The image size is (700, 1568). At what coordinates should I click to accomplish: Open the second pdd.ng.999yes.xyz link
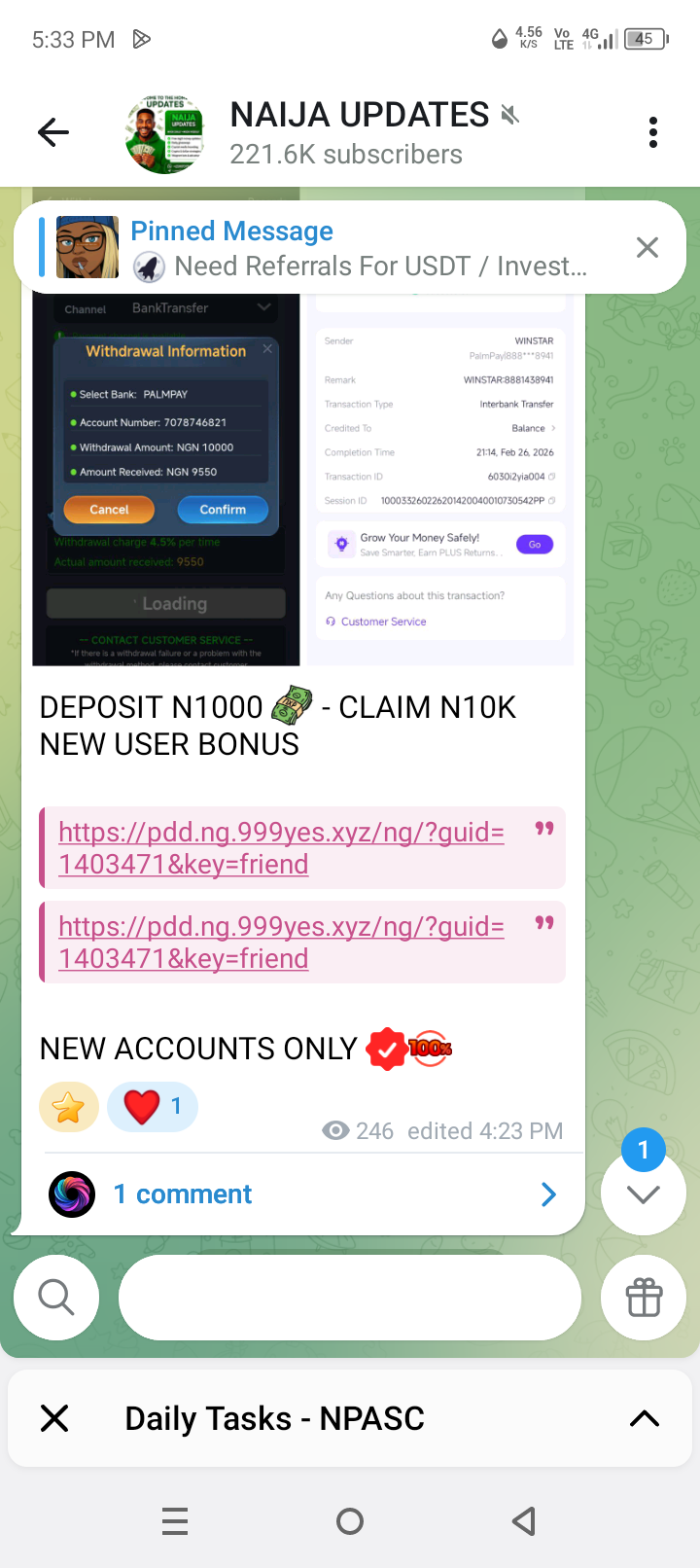pos(281,942)
